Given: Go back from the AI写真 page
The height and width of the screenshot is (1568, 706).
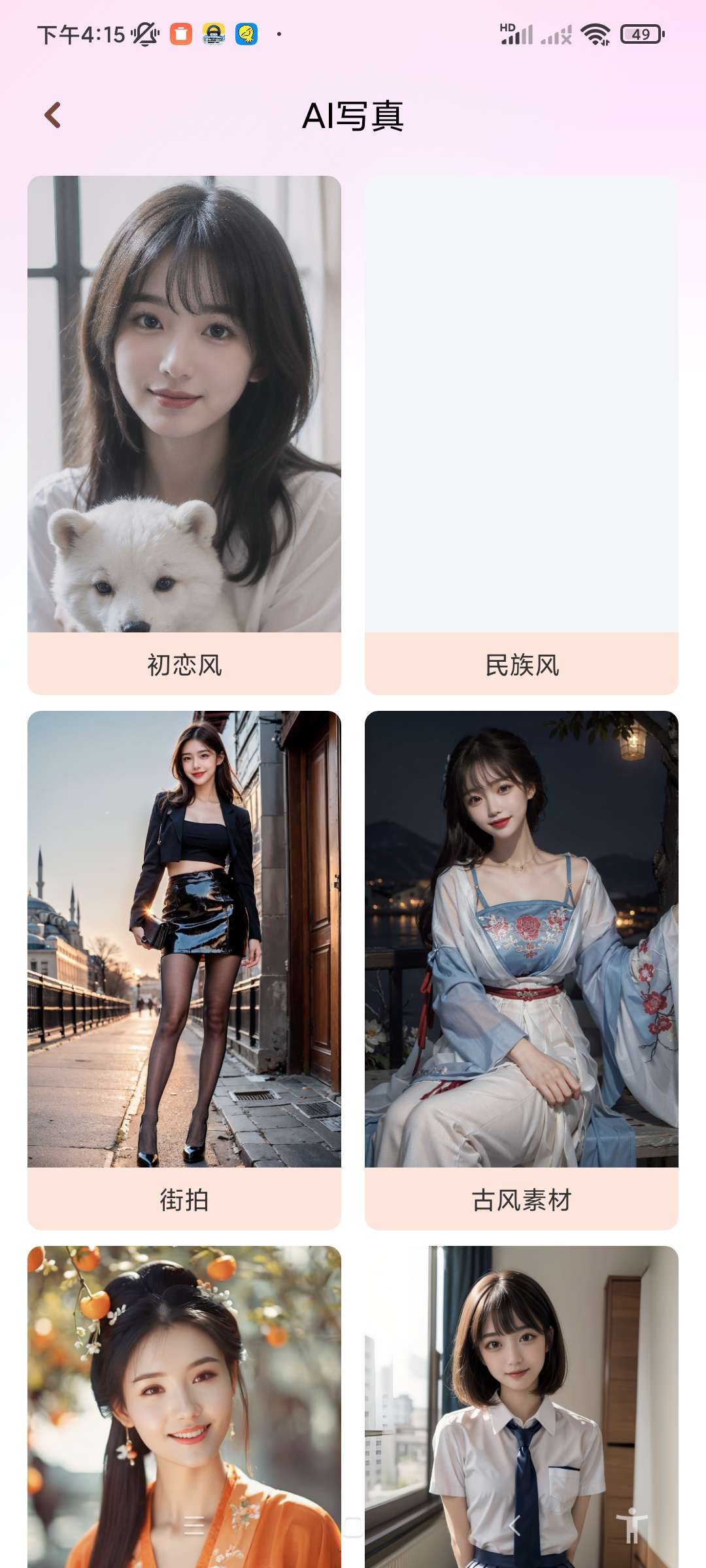Looking at the screenshot, I should coord(53,116).
